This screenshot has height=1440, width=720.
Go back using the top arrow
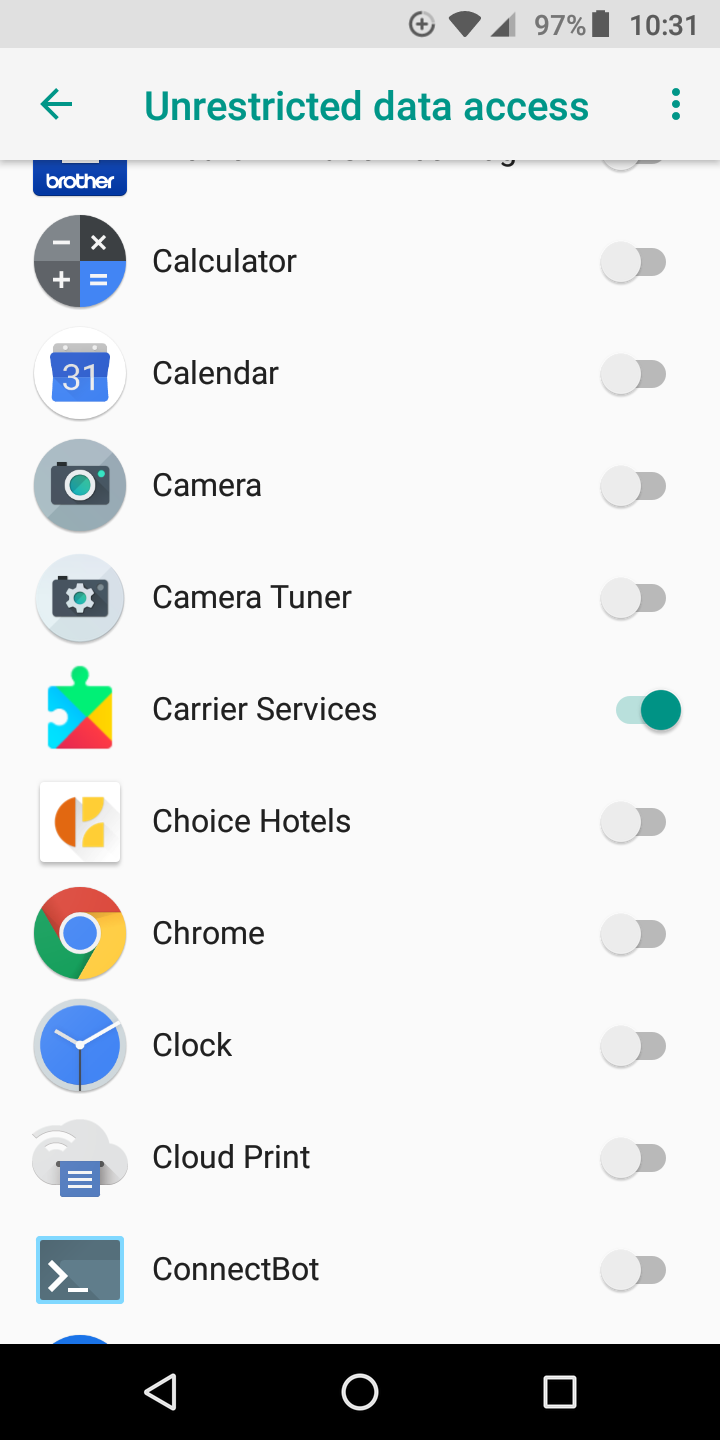click(56, 104)
